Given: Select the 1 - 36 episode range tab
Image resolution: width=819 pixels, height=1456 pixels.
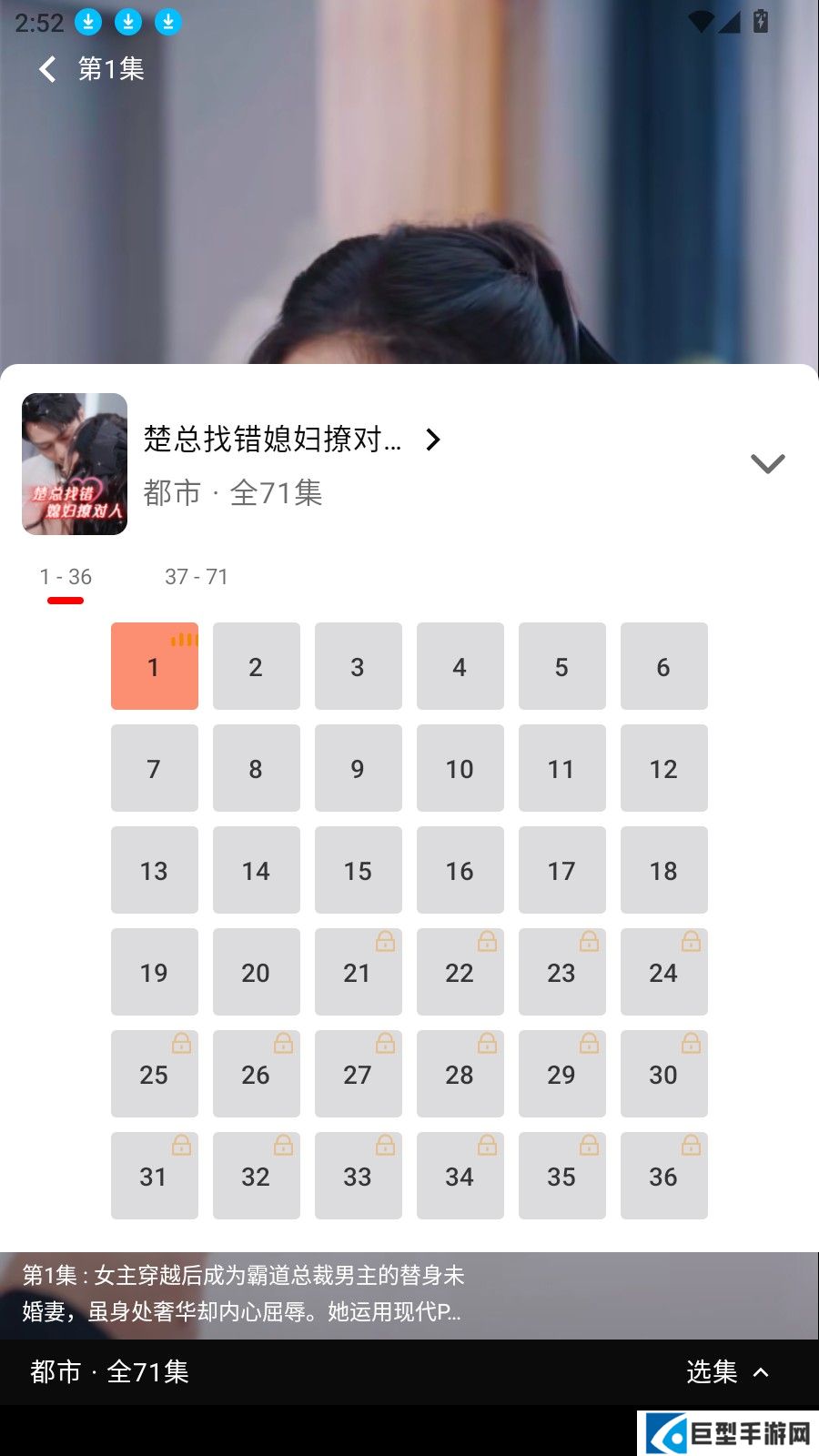Looking at the screenshot, I should coord(66,577).
